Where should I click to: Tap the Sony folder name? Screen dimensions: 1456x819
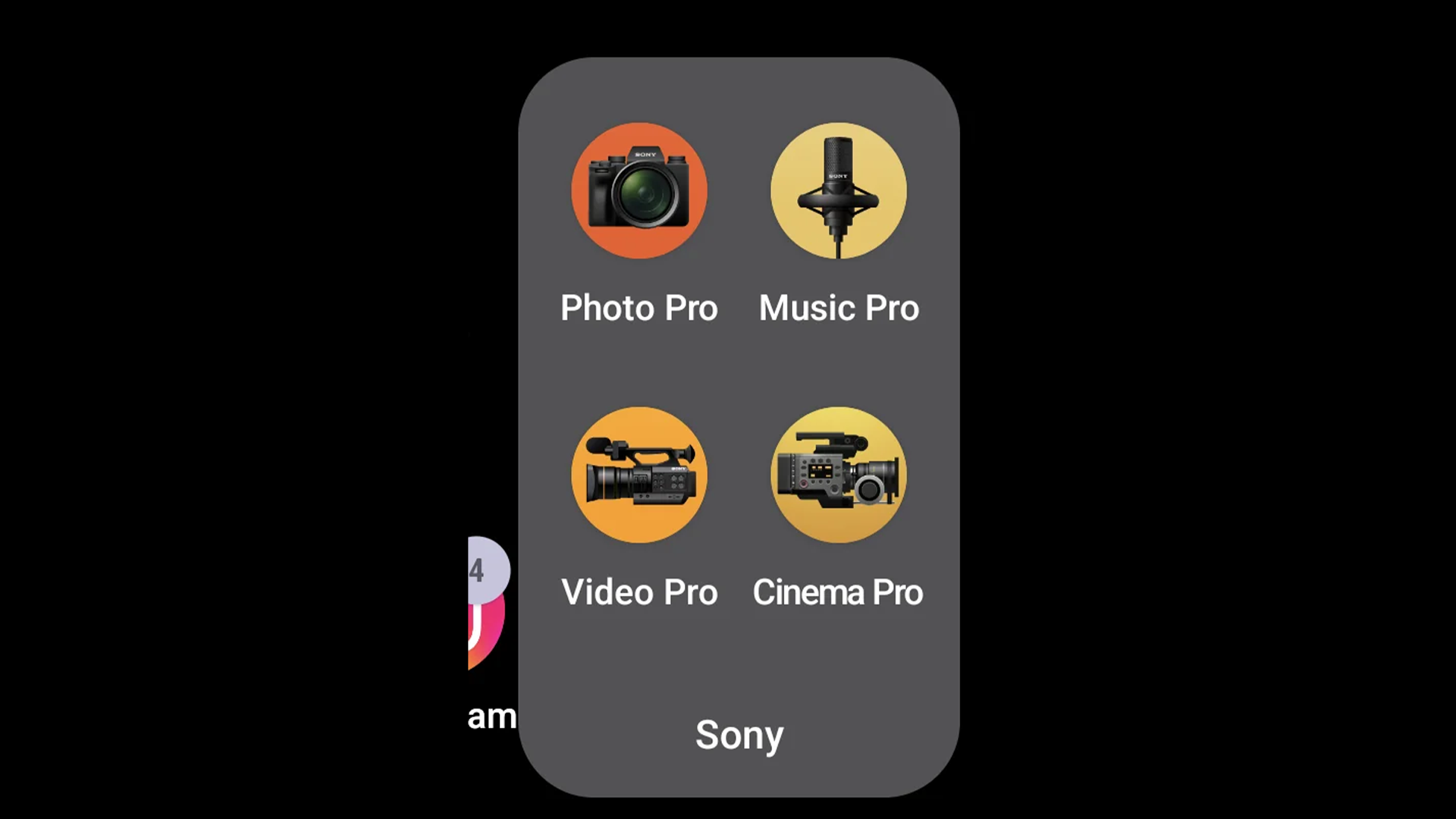coord(739,735)
